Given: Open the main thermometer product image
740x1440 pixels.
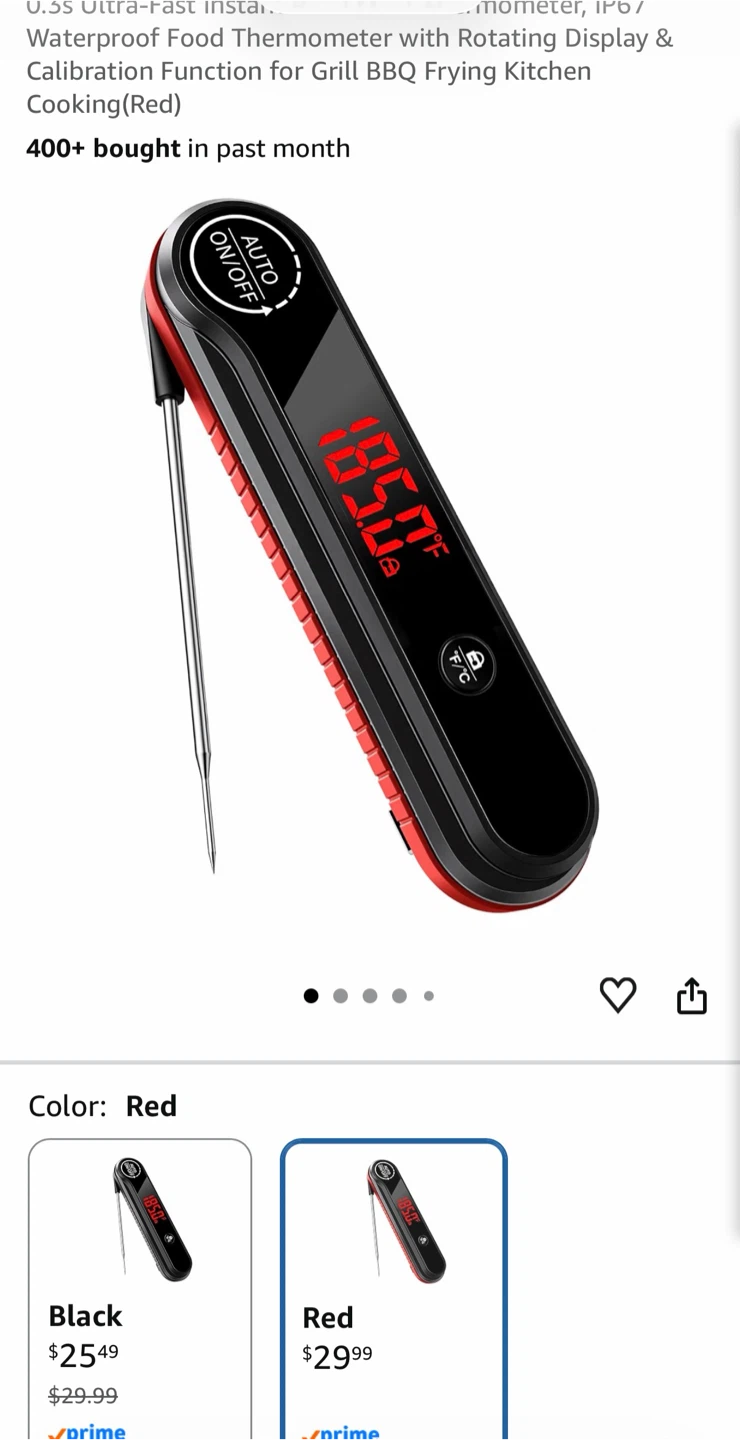Looking at the screenshot, I should 370,555.
